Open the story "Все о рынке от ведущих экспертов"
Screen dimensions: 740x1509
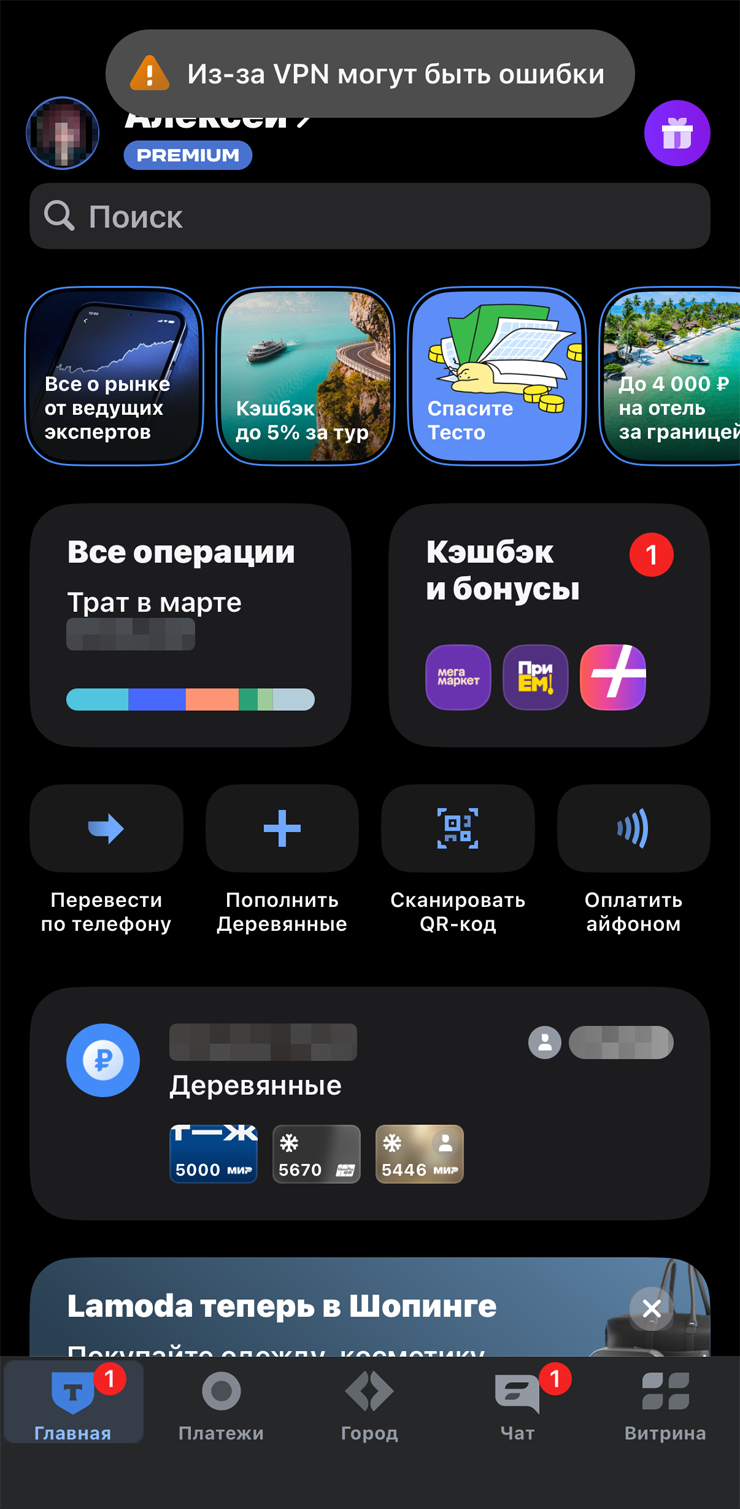pyautogui.click(x=113, y=376)
